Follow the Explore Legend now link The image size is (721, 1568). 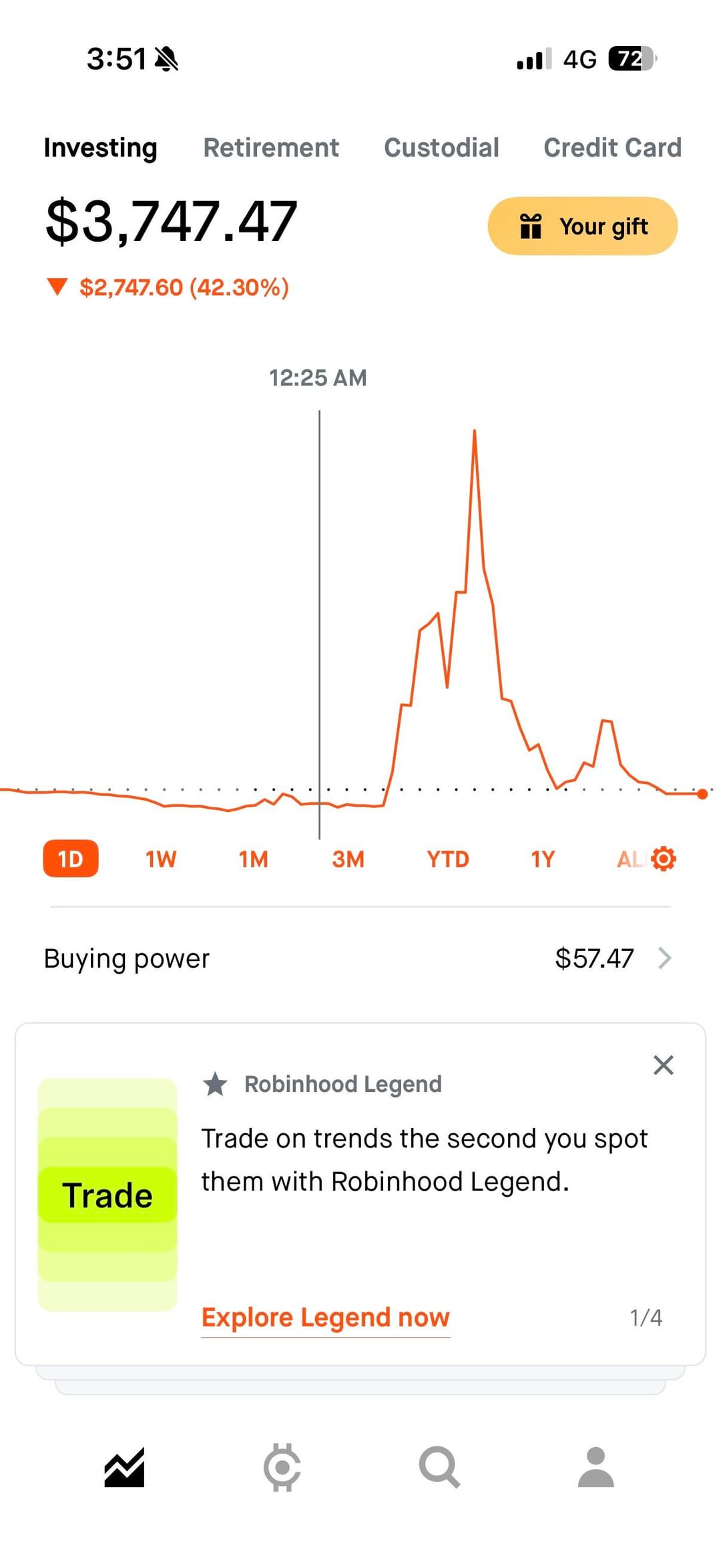[326, 1318]
